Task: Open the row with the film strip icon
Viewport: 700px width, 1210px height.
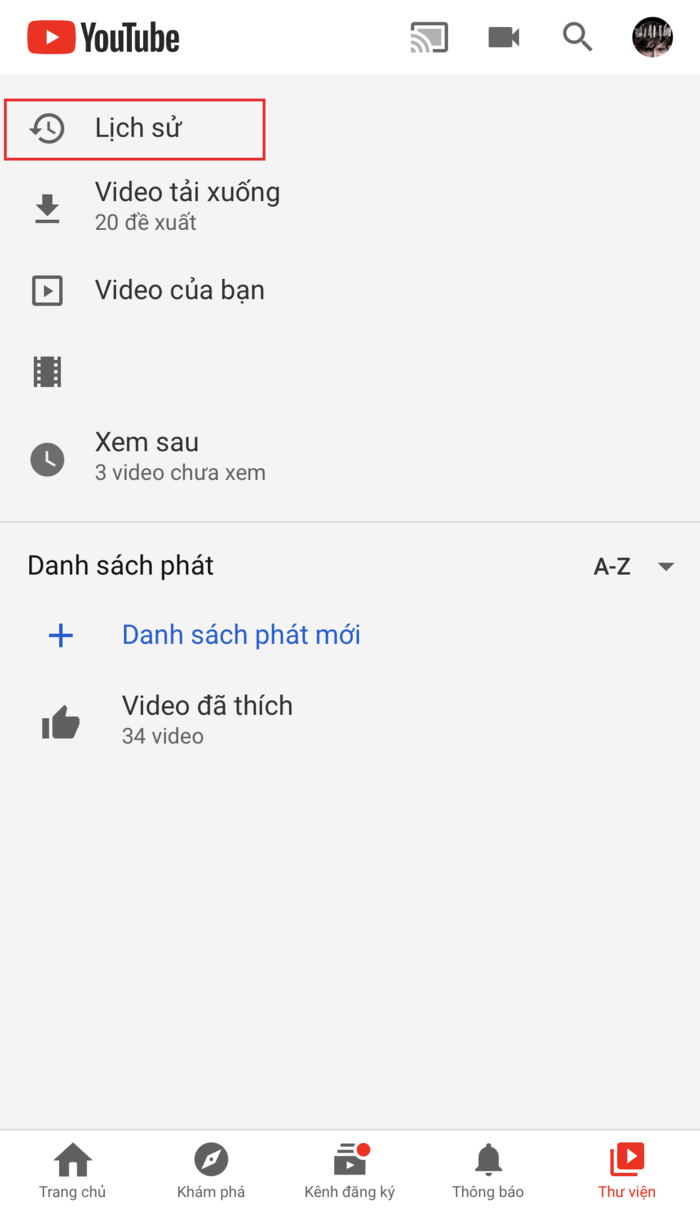Action: tap(48, 372)
